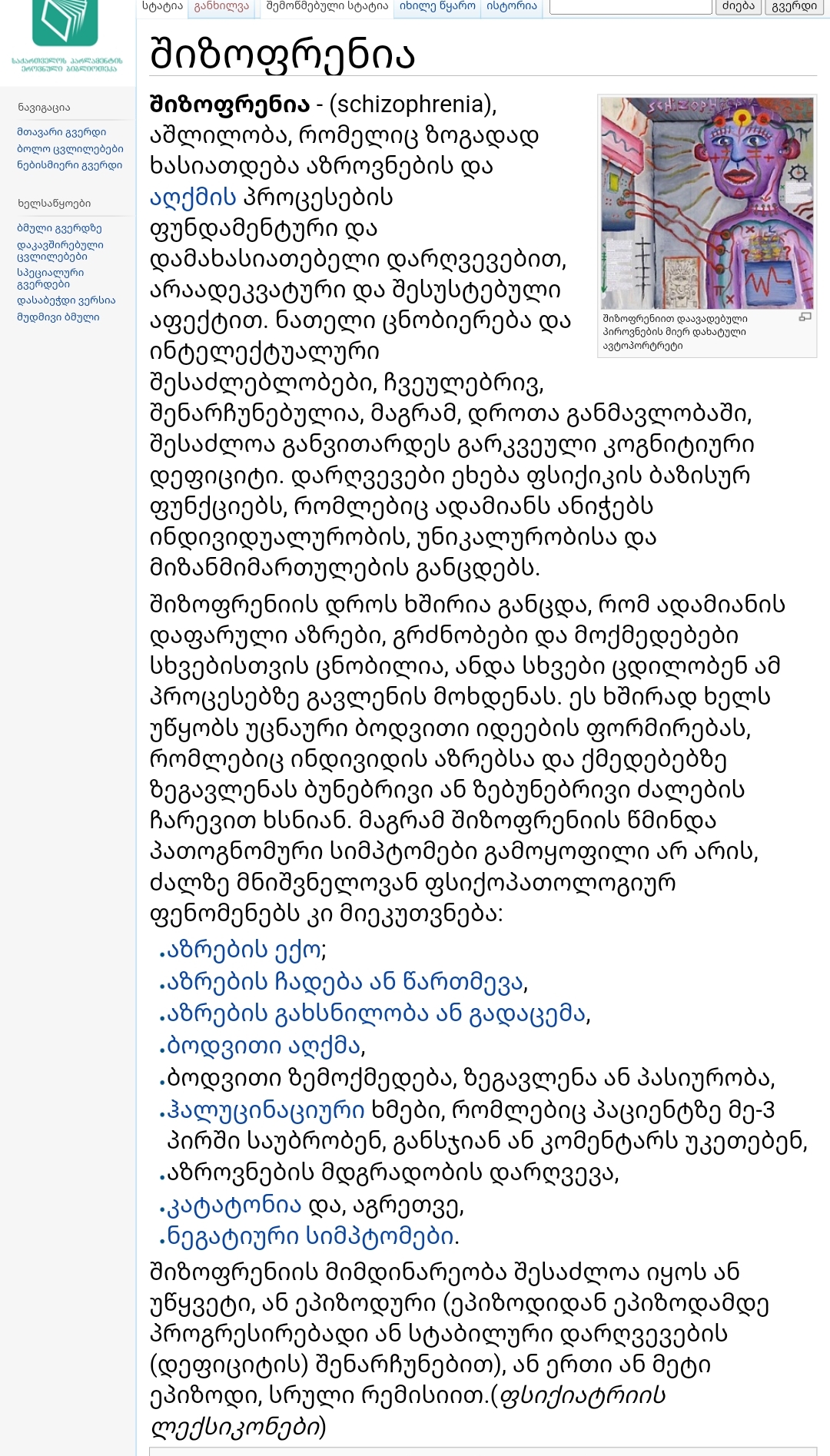Tap the გვერდი go button

(794, 6)
